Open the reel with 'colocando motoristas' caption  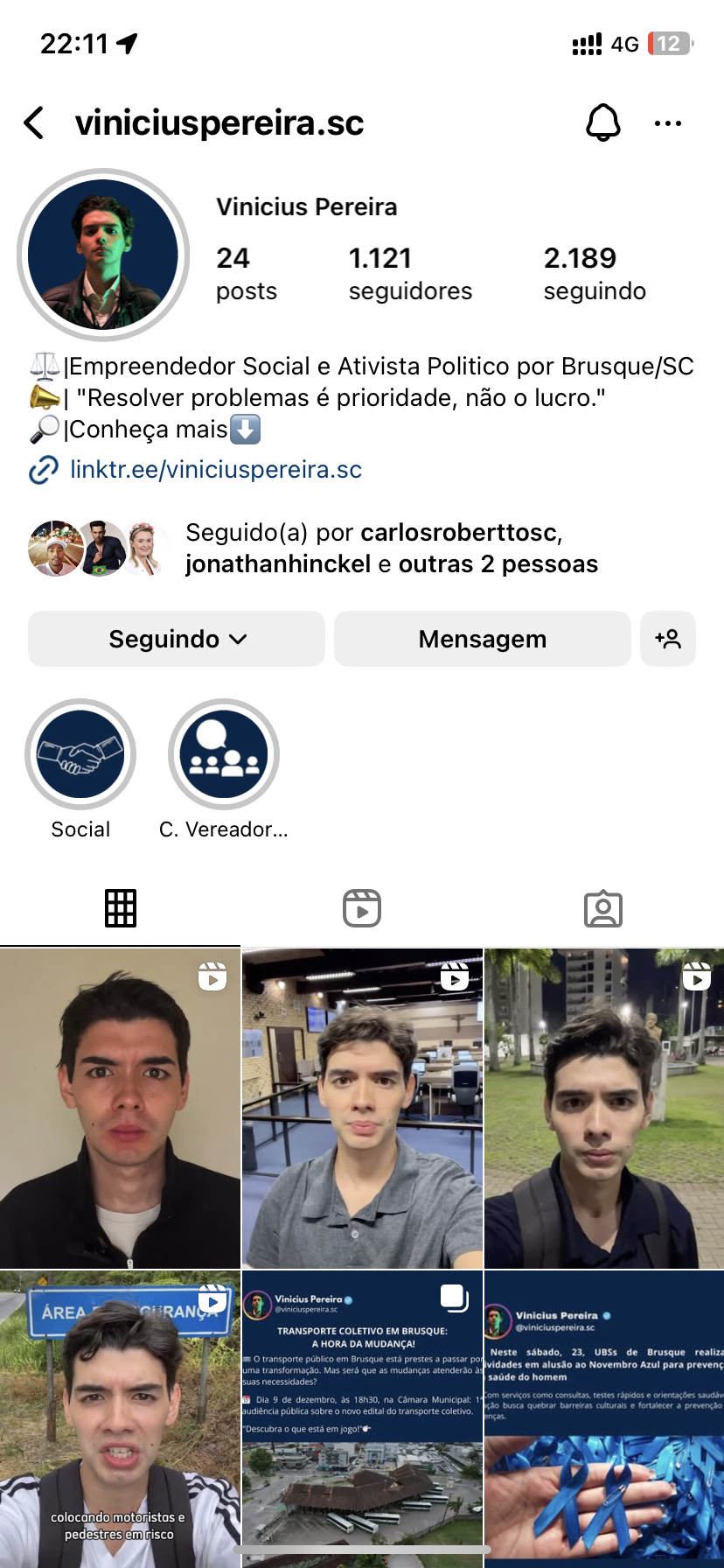pos(120,1417)
